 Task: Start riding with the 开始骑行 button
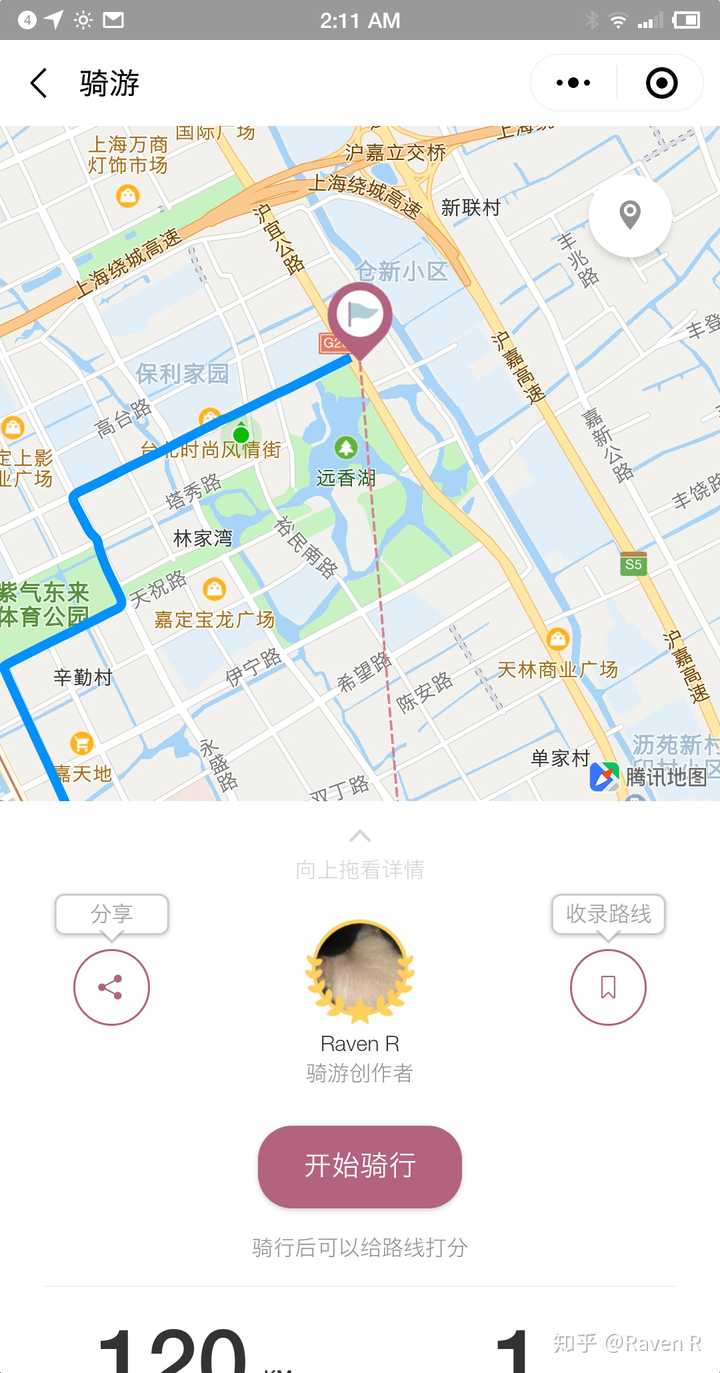tap(360, 1166)
